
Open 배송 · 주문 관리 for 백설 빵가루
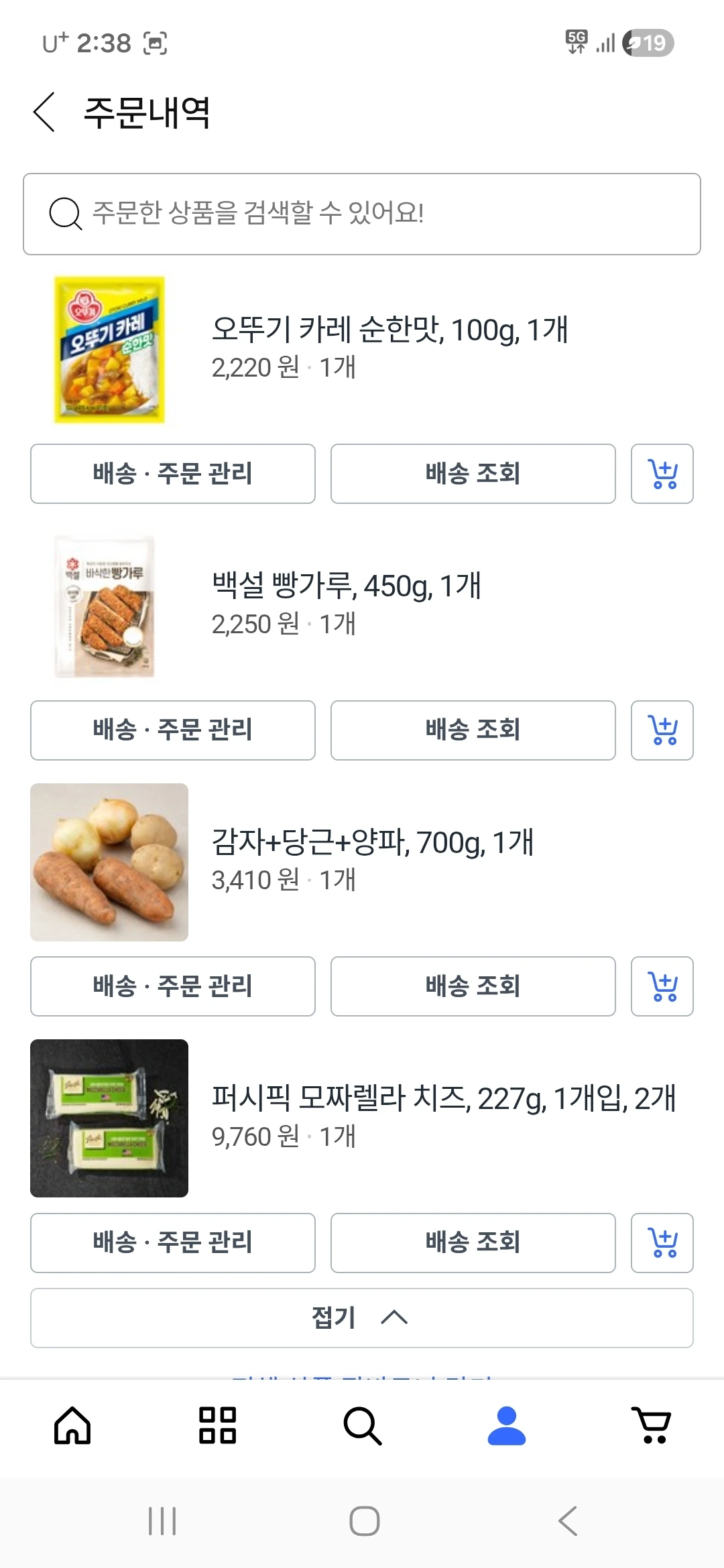click(x=173, y=730)
